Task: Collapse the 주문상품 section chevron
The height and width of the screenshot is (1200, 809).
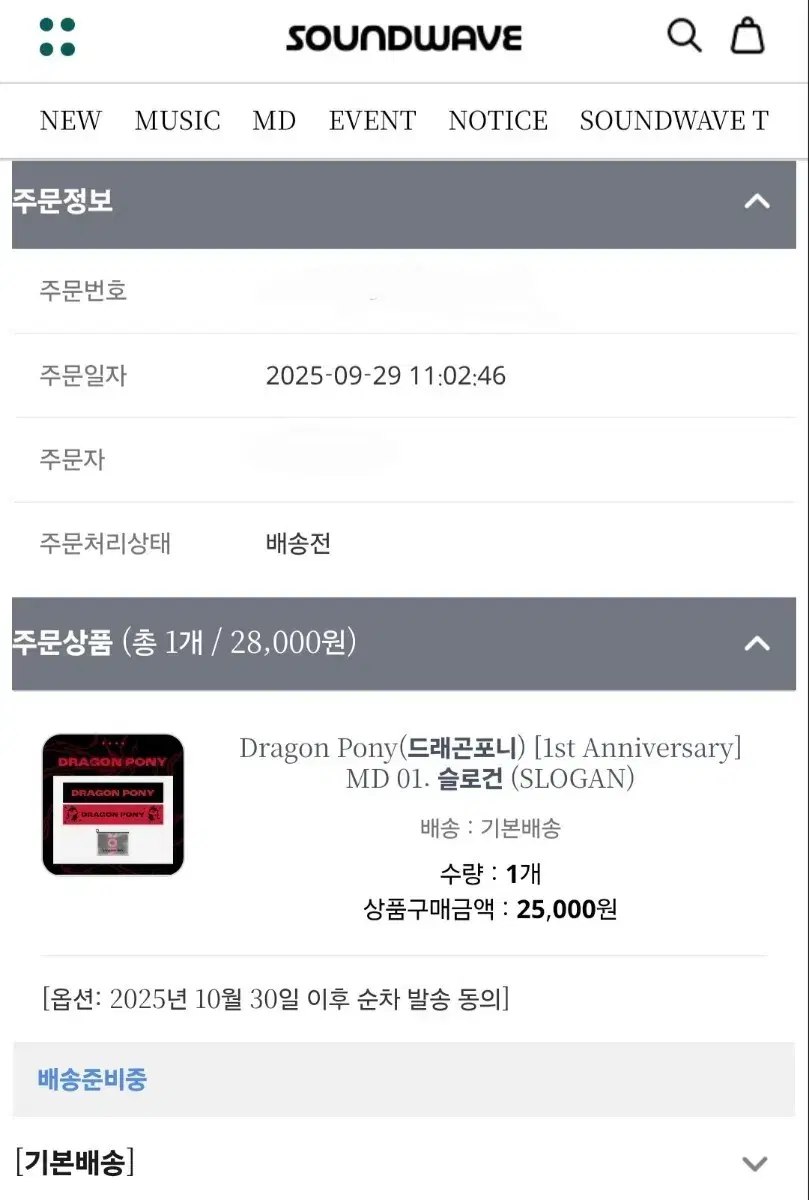Action: (759, 644)
